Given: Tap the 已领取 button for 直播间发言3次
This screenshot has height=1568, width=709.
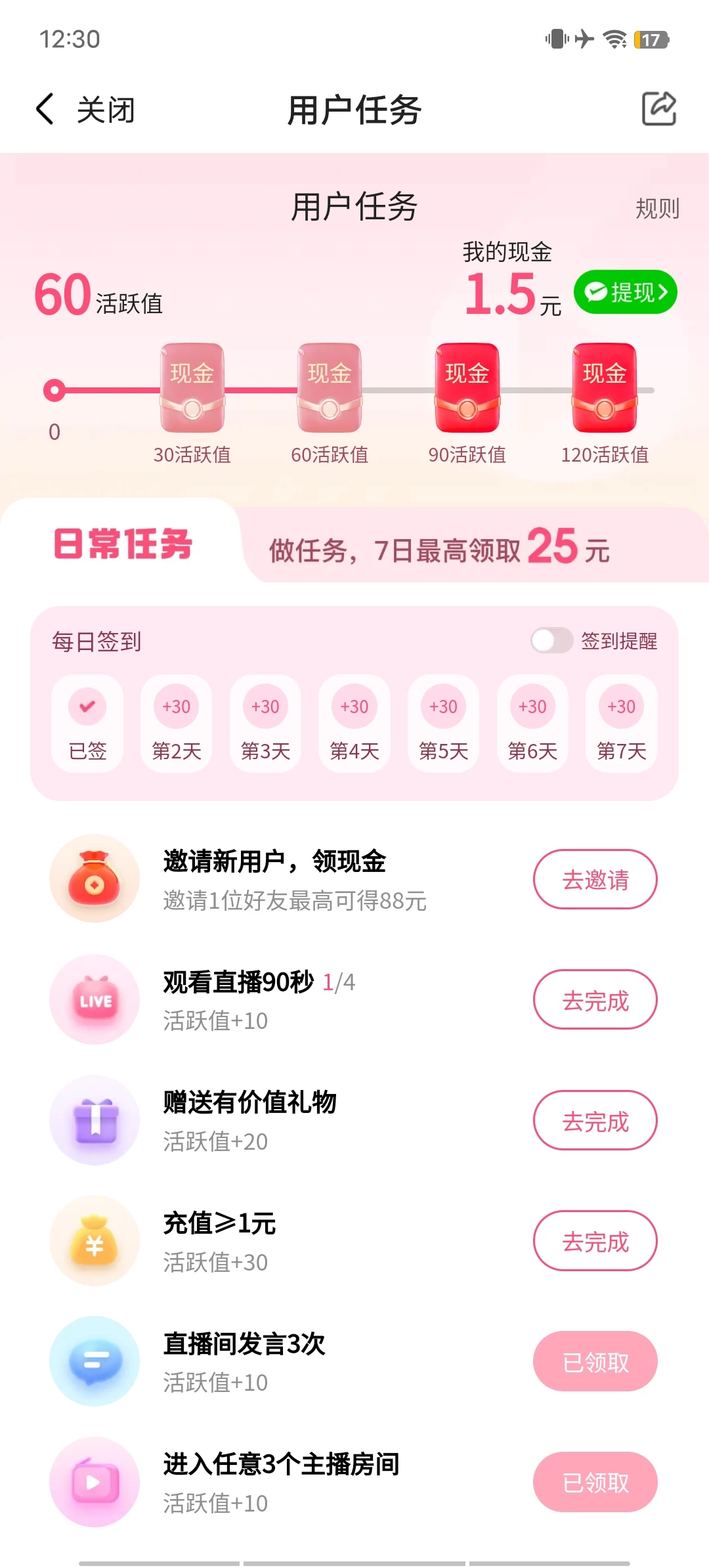Looking at the screenshot, I should [x=595, y=1362].
